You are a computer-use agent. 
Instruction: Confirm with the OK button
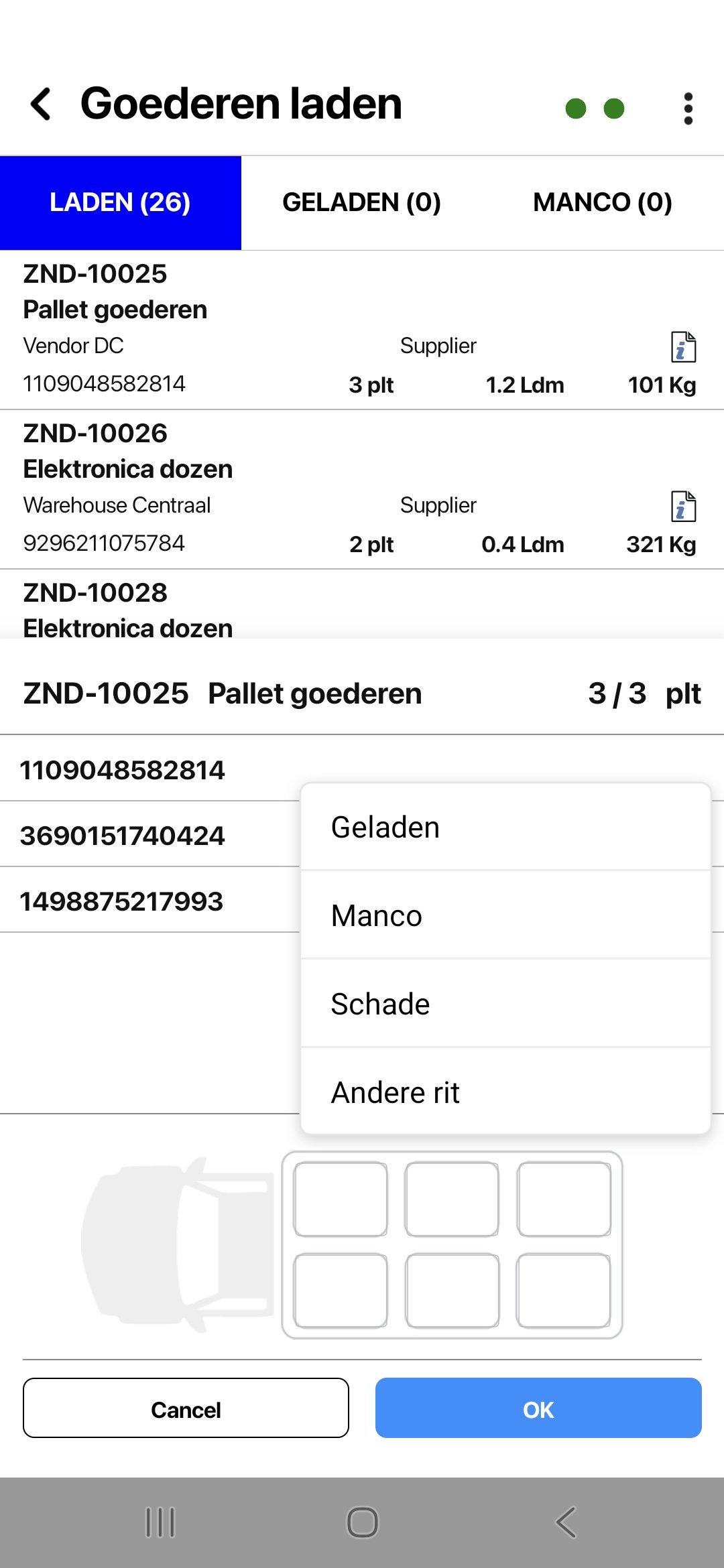coord(538,1409)
